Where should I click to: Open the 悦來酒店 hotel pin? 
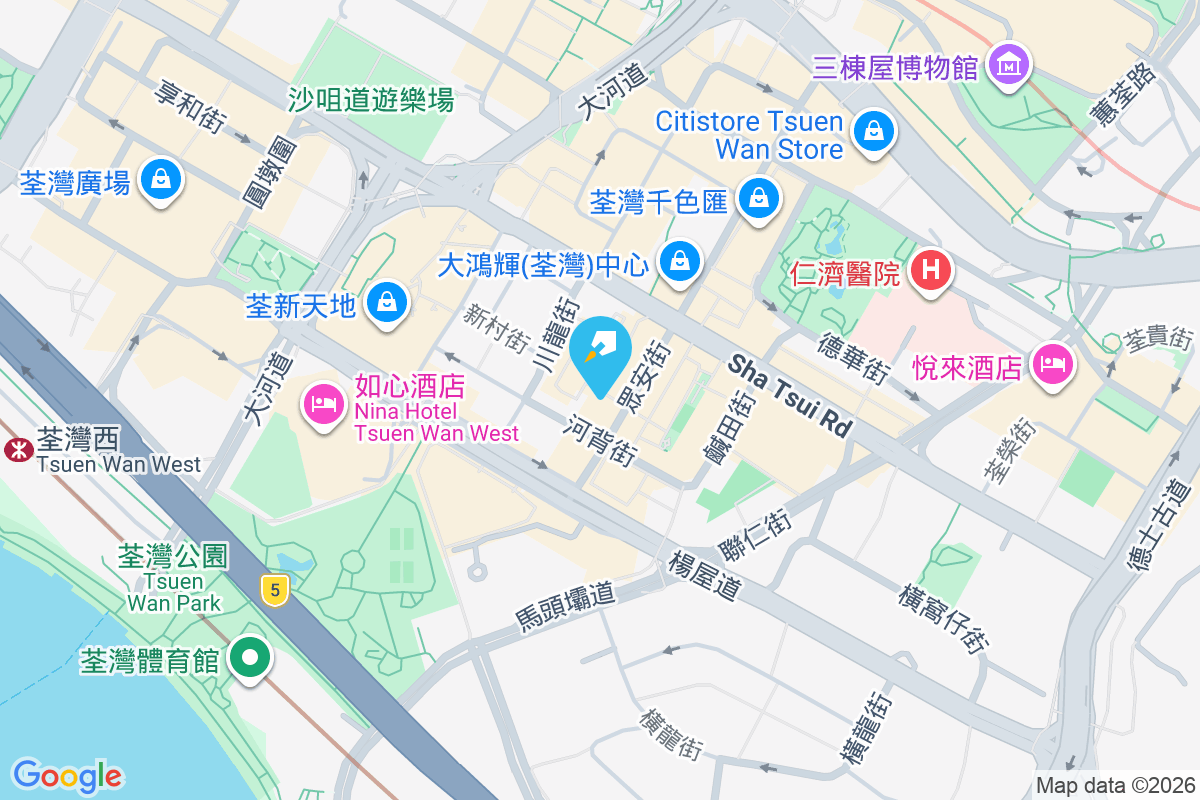[x=1052, y=364]
